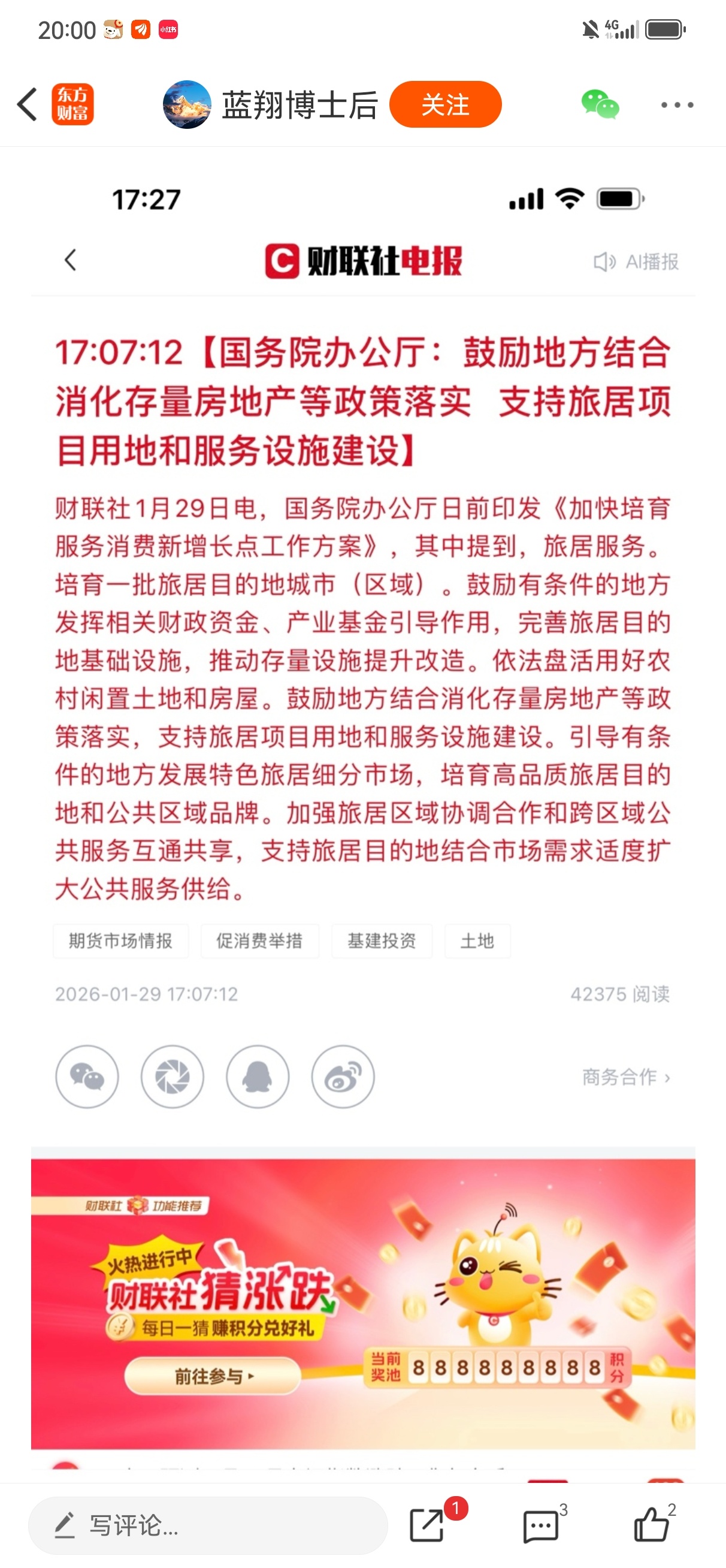This screenshot has width=726, height=1568.
Task: Open the 商务合作 link
Action: point(622,1076)
